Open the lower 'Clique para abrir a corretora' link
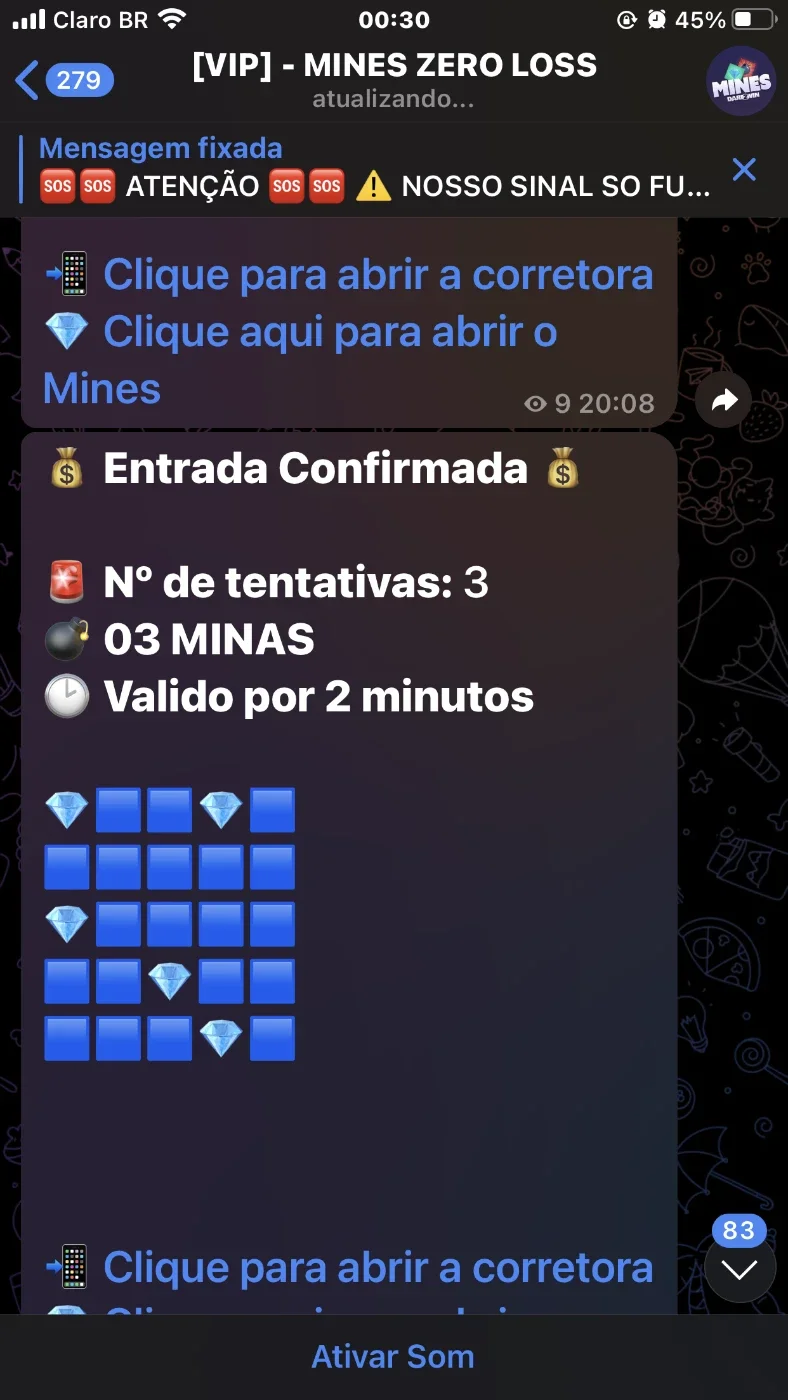This screenshot has width=788, height=1400. (378, 1267)
